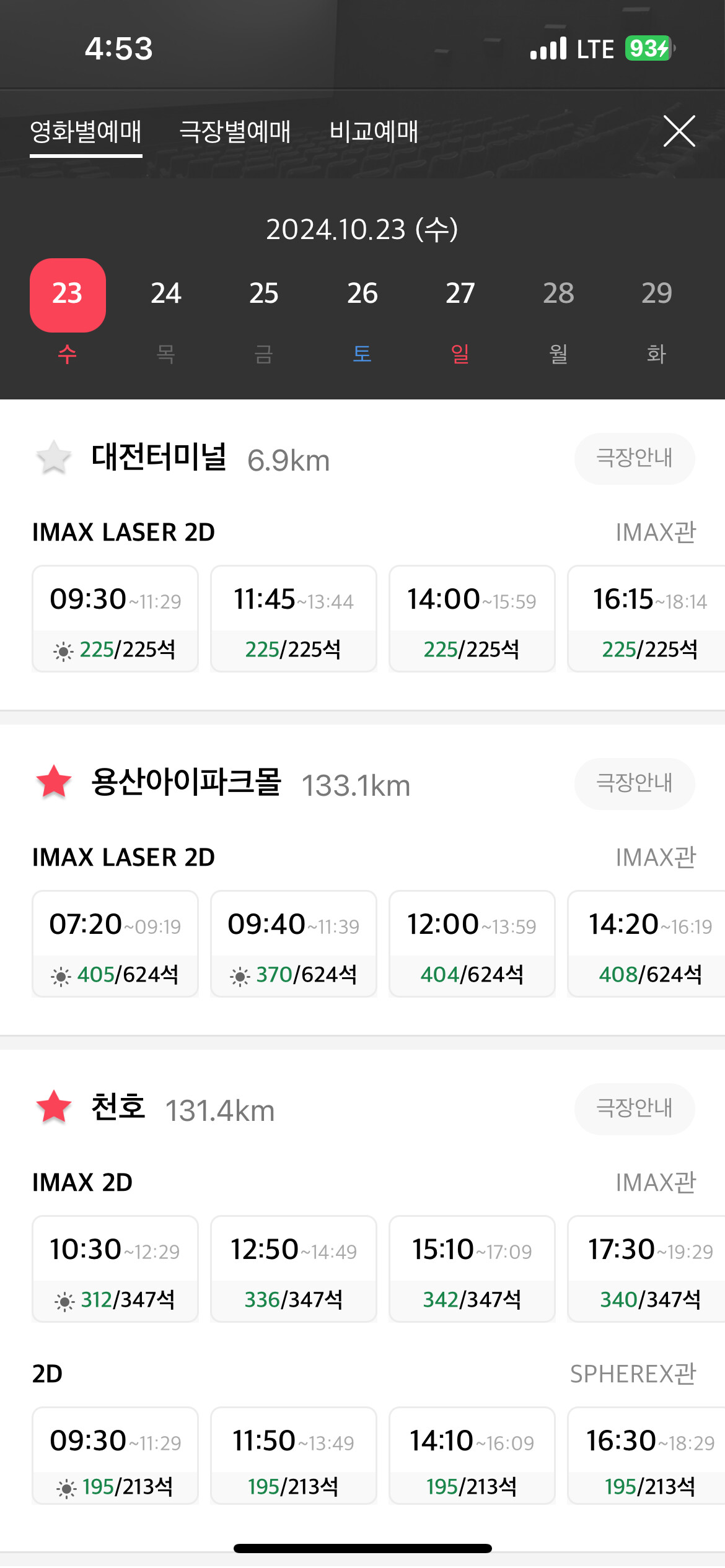Switch to the 극장별예매 tab
The image size is (725, 1568).
(x=235, y=132)
